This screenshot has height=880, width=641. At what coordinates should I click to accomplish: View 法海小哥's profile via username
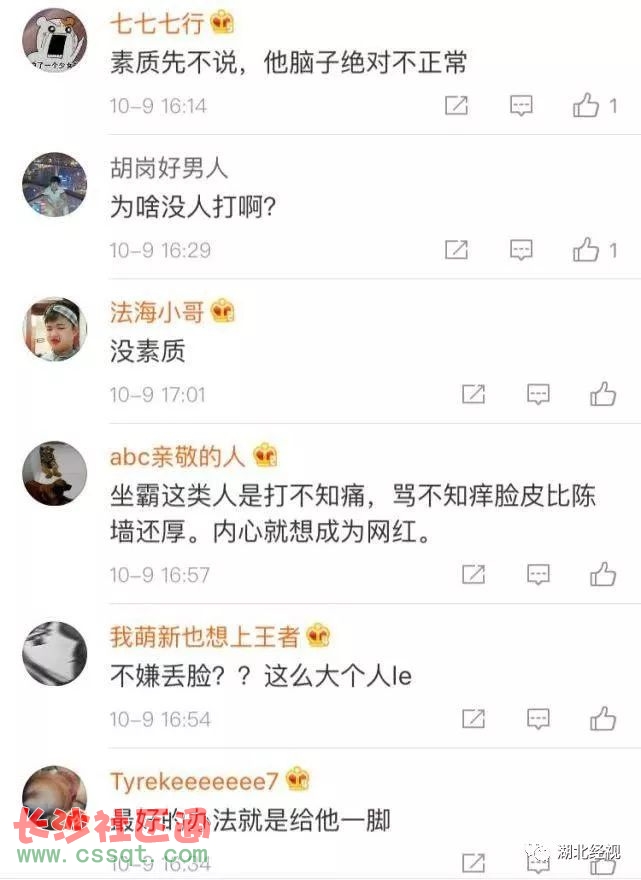[x=157, y=313]
